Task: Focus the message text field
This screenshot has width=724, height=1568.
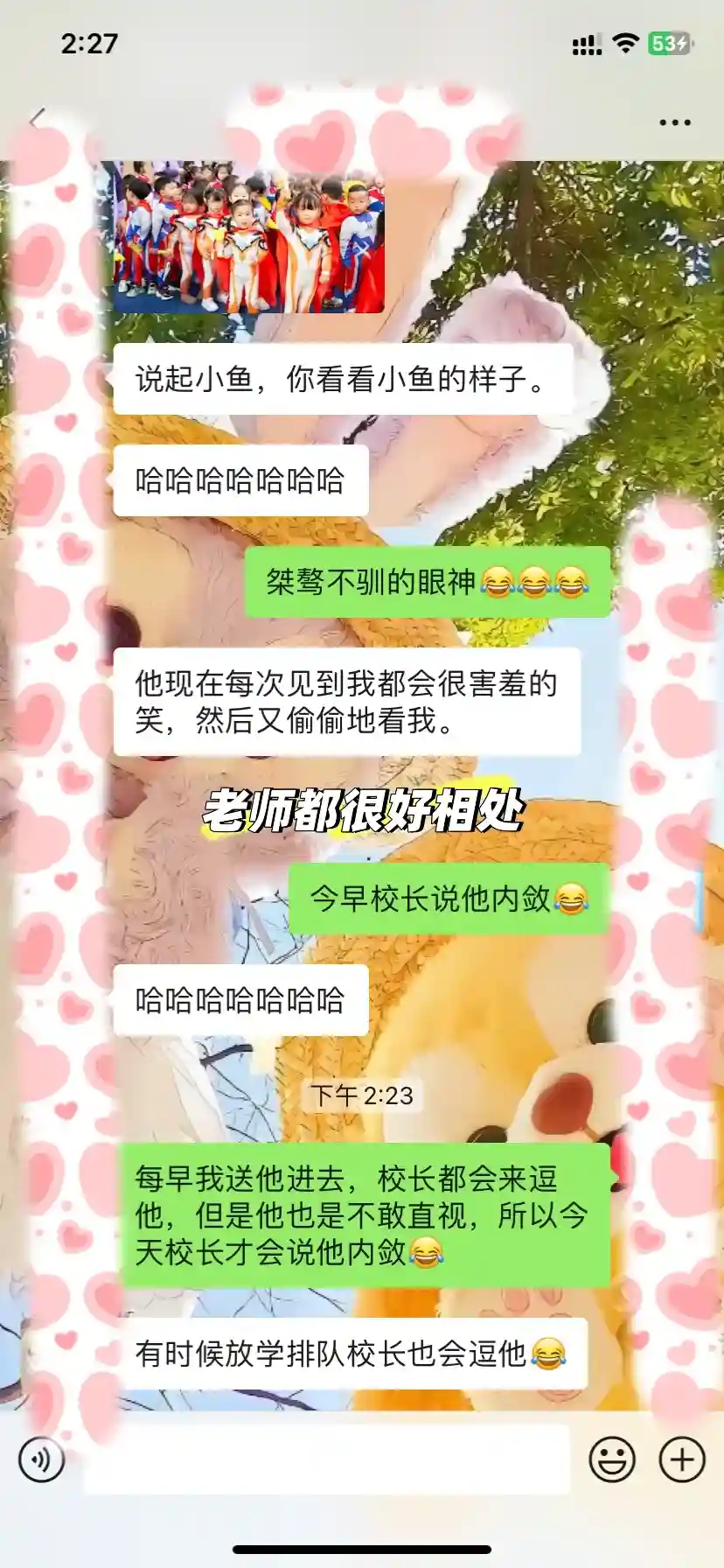Action: [x=328, y=1459]
